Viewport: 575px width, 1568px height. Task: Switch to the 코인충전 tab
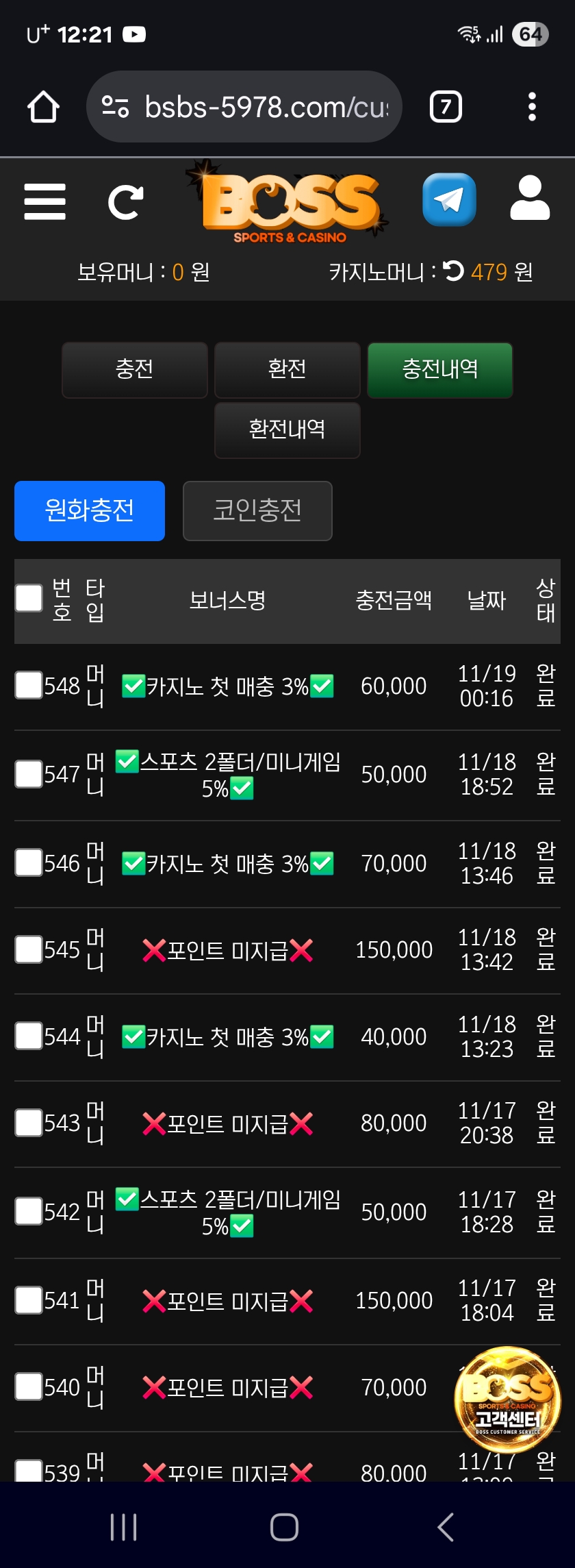click(x=257, y=511)
